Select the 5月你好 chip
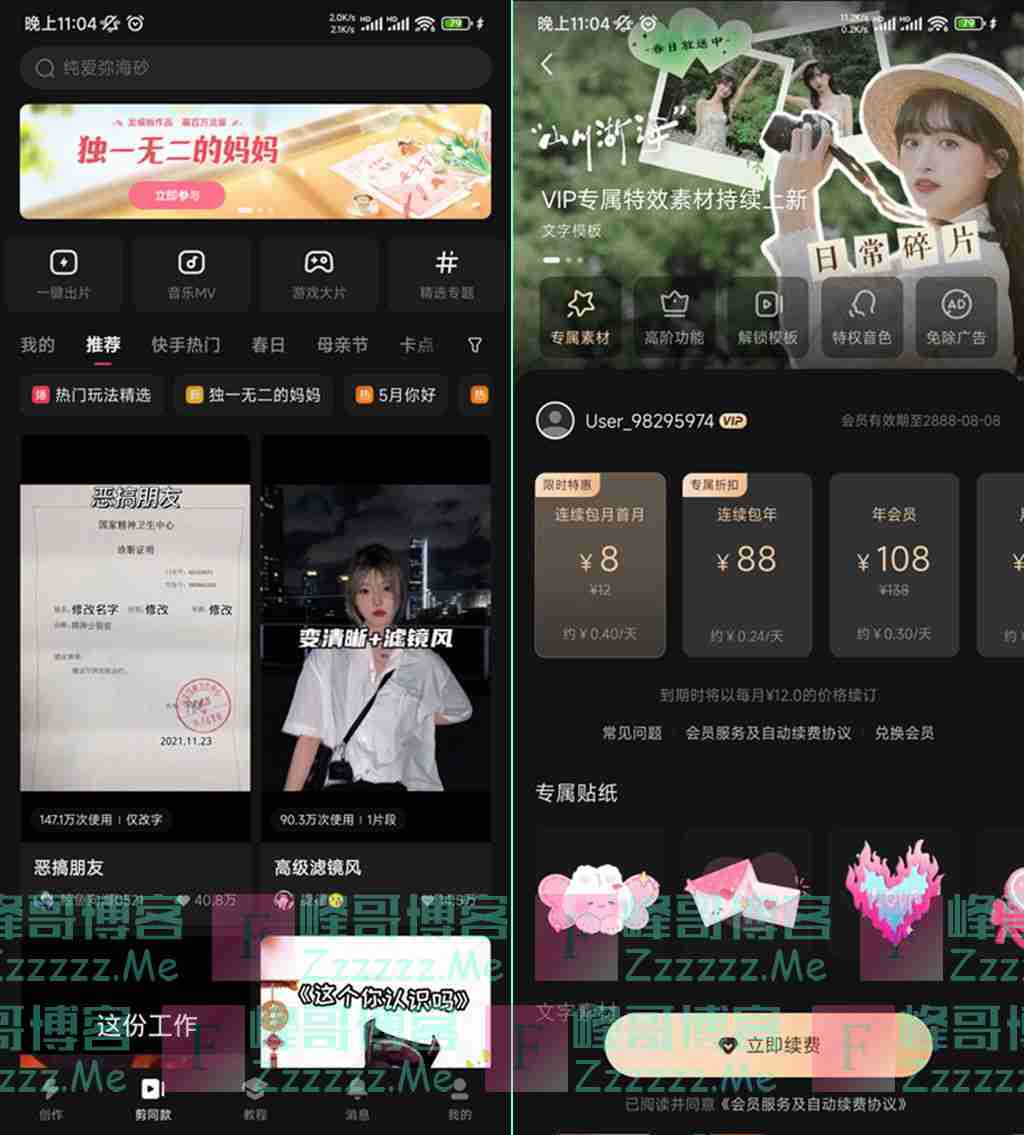1024x1135 pixels. [x=395, y=395]
